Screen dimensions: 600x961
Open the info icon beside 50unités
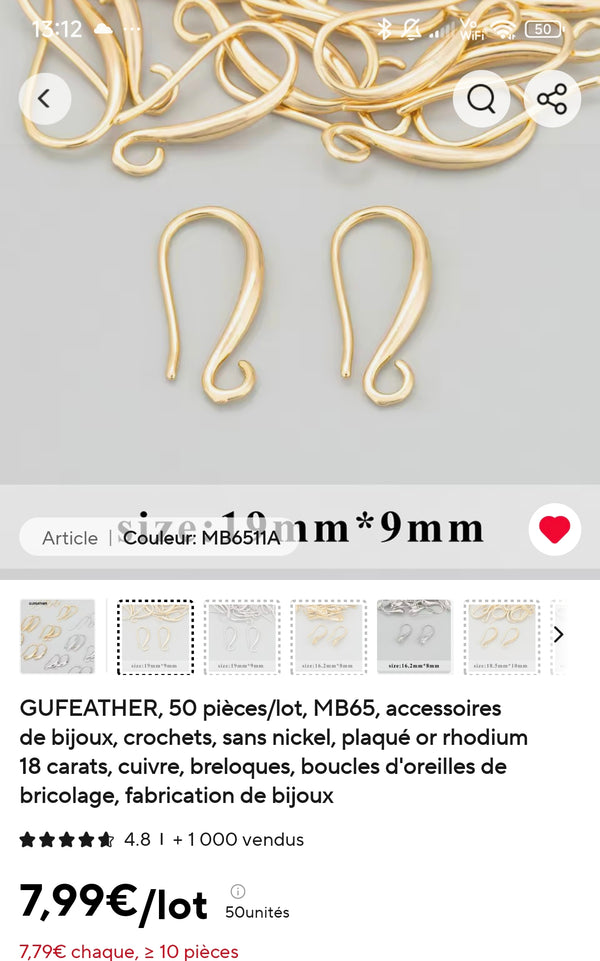click(x=237, y=891)
